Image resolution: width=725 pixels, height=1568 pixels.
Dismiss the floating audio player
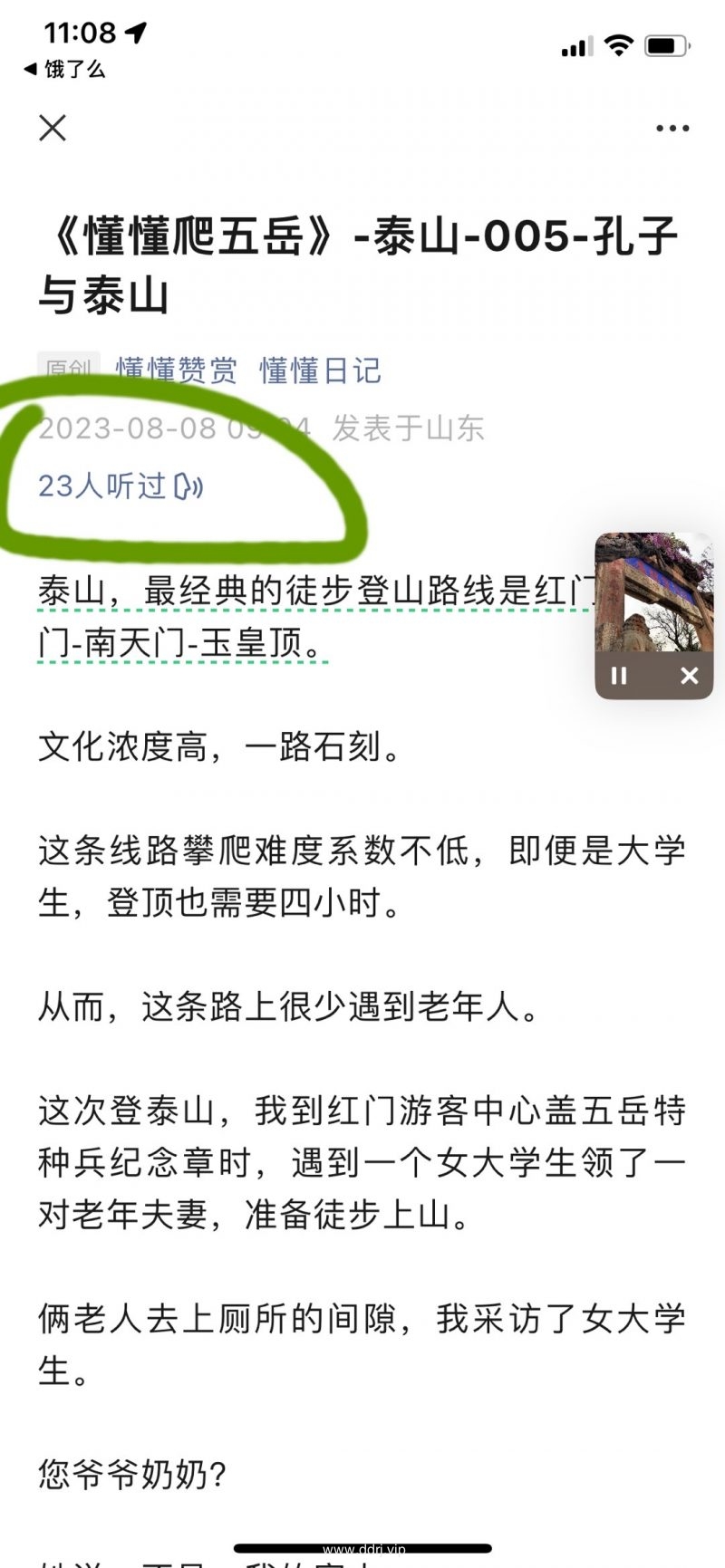690,676
